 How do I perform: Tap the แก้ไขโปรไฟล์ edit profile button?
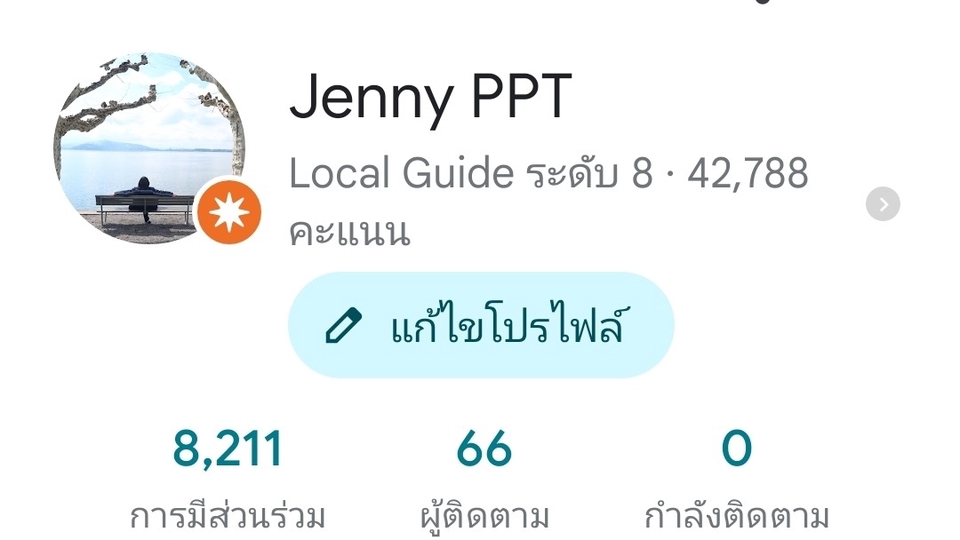tap(481, 326)
